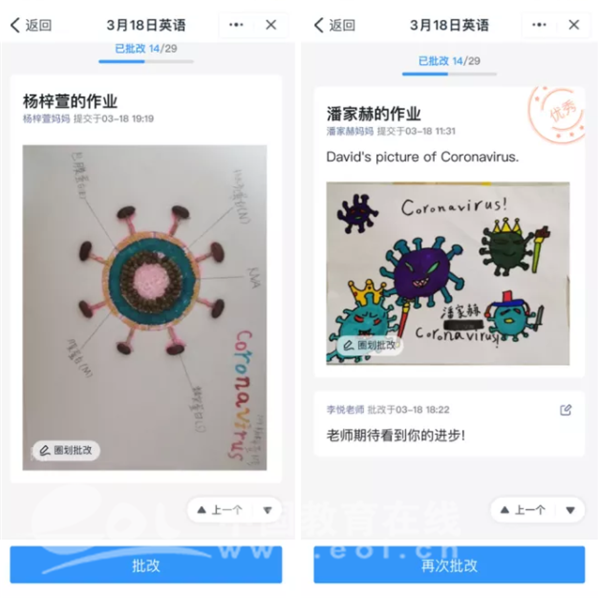Open the three-dot menu above 潘家赫的作业
The width and height of the screenshot is (600, 598).
coord(540,25)
